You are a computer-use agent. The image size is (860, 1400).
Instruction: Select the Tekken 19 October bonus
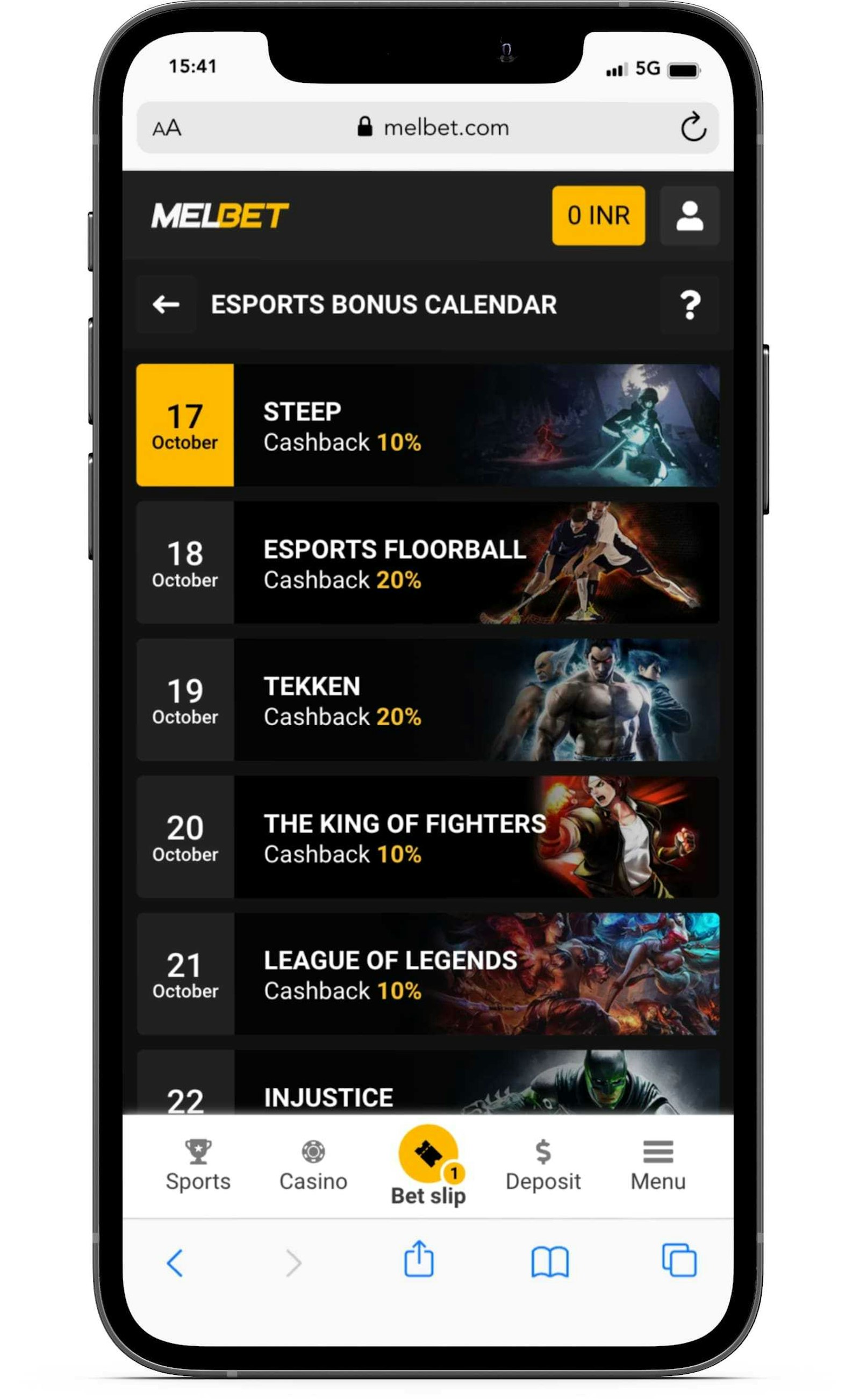coord(428,699)
